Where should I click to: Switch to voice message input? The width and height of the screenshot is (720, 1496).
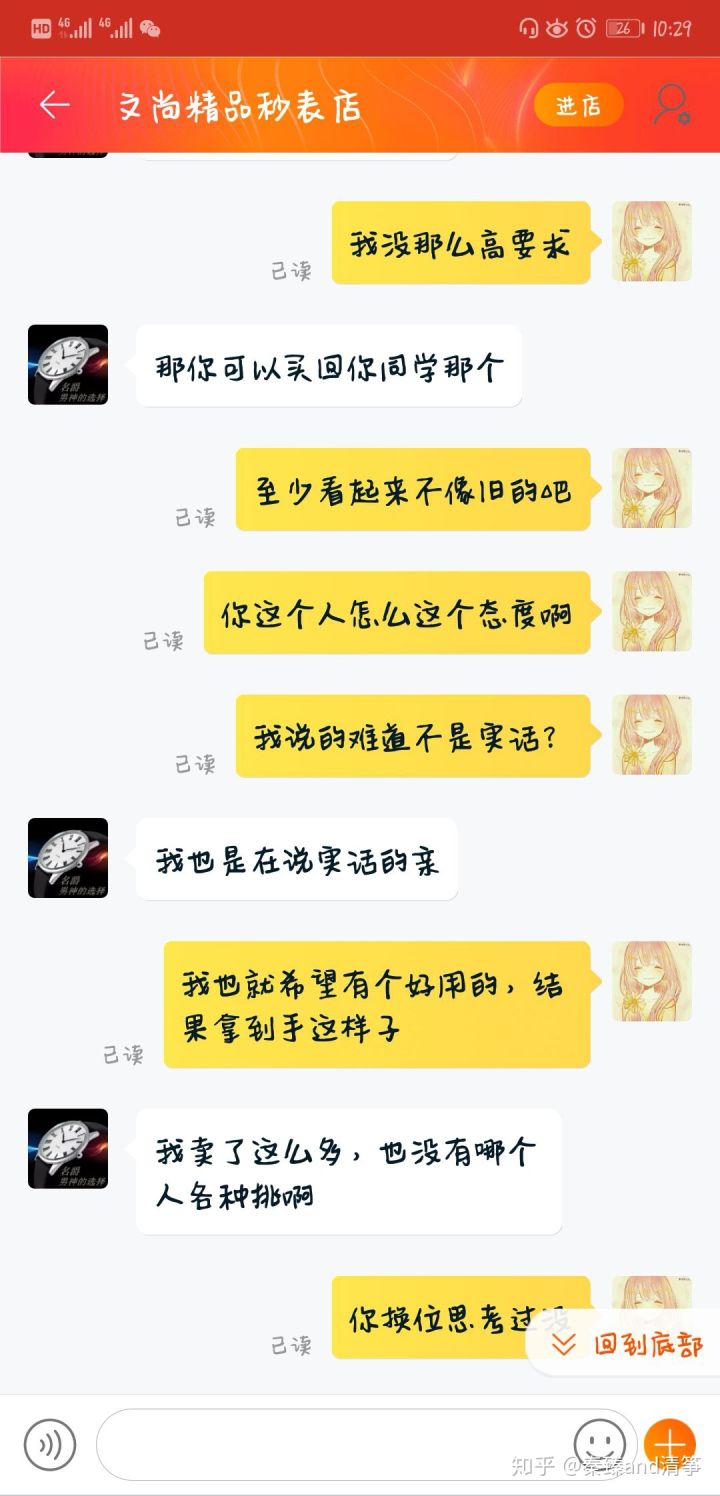pyautogui.click(x=49, y=1444)
